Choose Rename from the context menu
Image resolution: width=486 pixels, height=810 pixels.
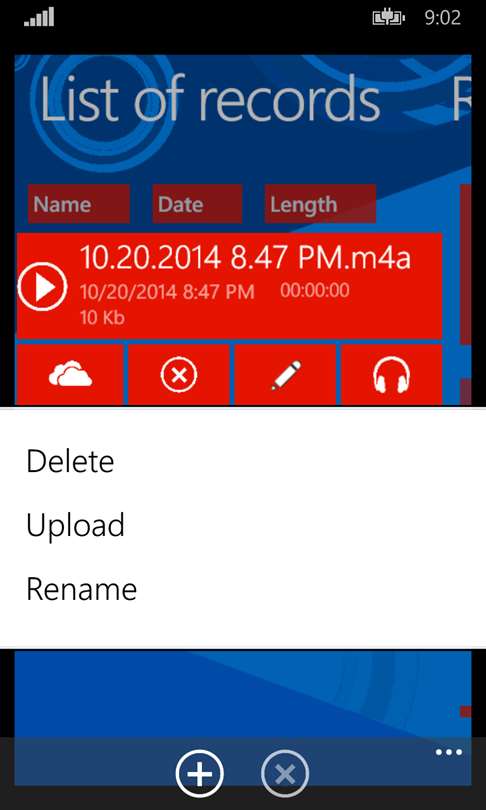click(x=82, y=589)
